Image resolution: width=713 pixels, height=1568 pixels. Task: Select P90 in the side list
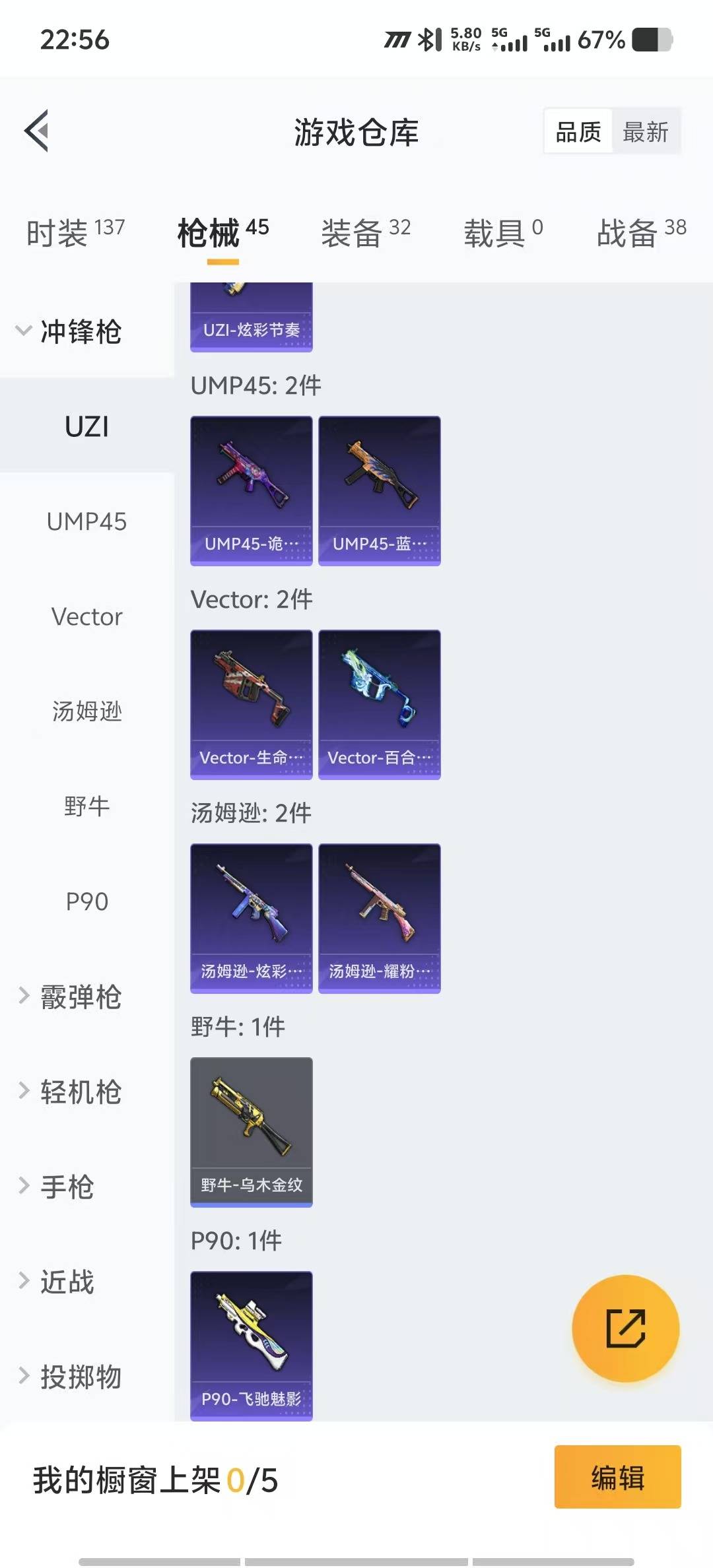click(x=86, y=901)
